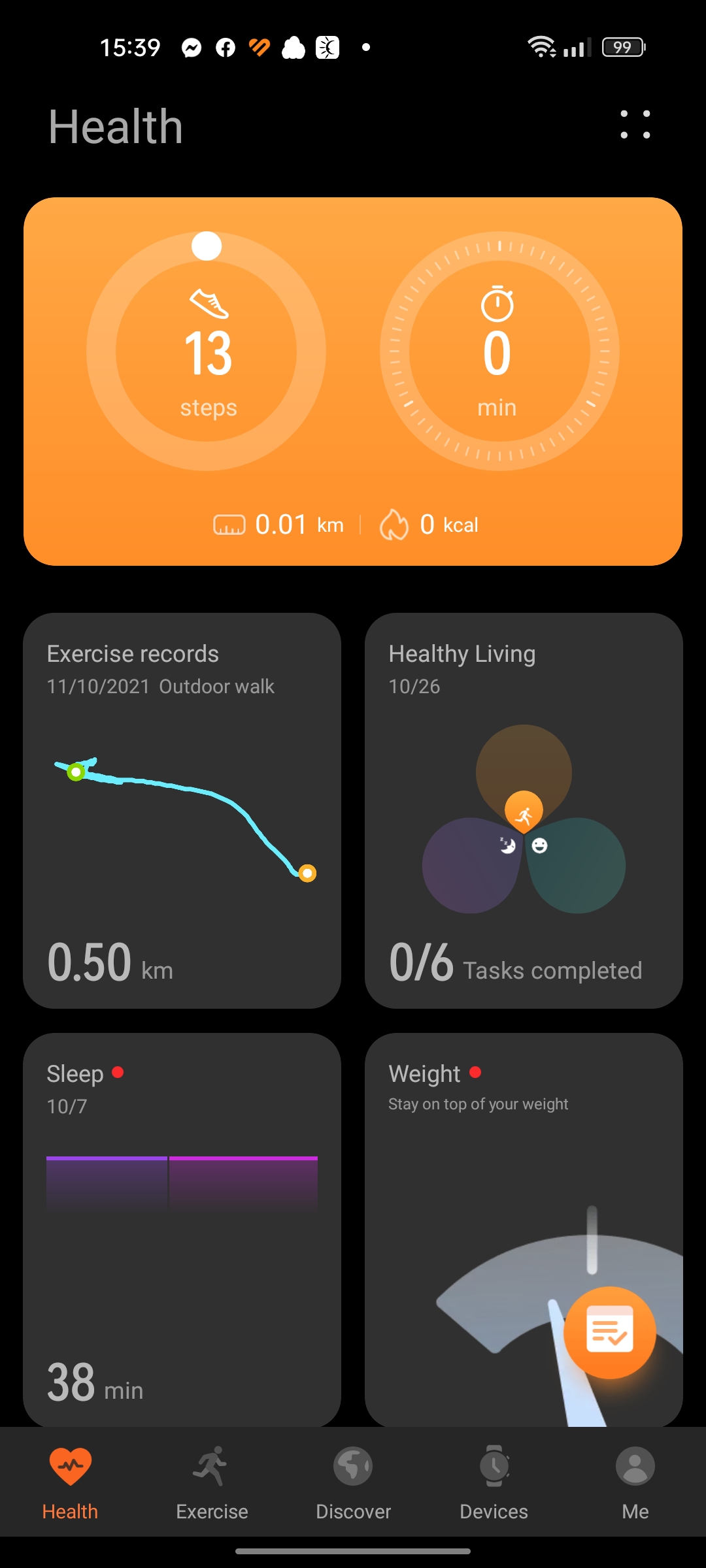Open the Healthy Living card
The height and width of the screenshot is (1568, 706).
click(524, 810)
